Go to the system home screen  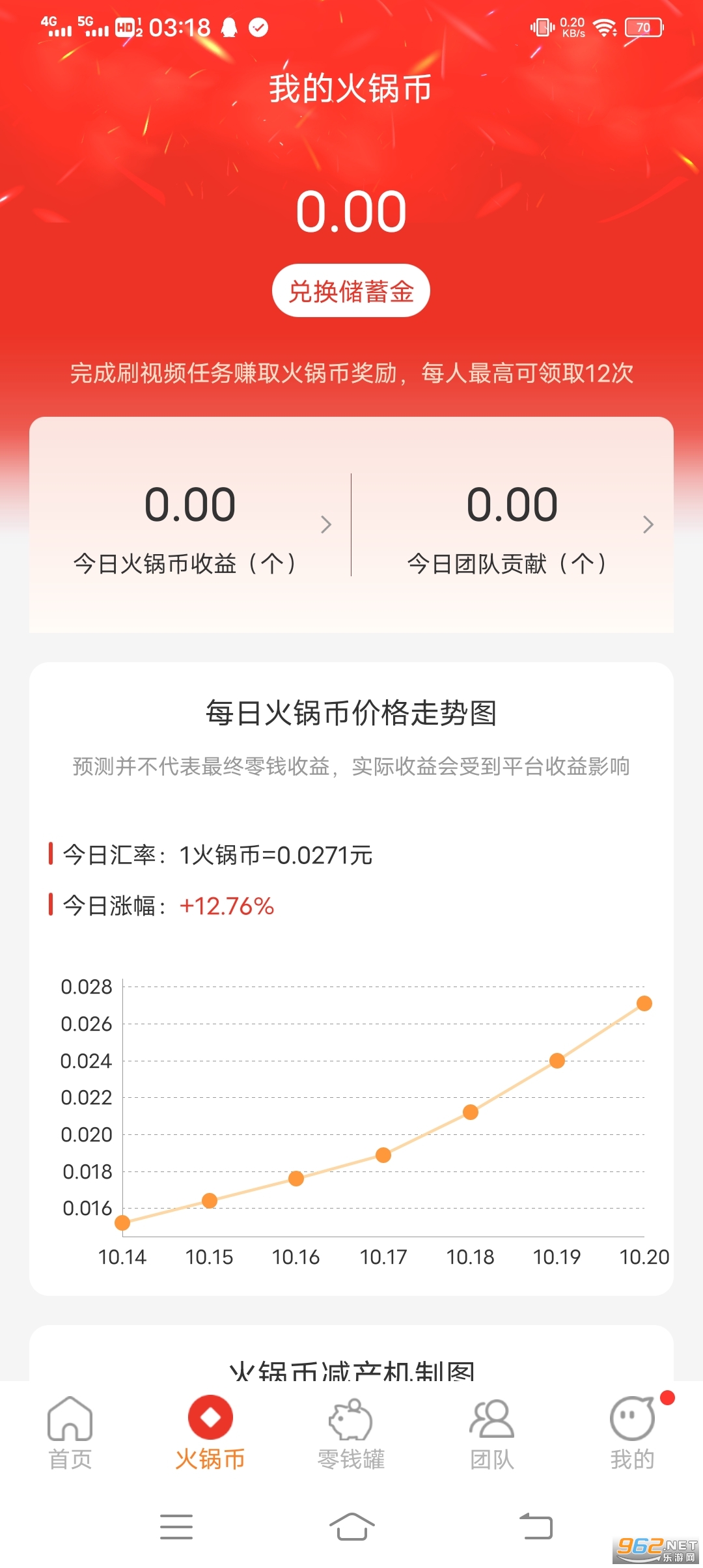pyautogui.click(x=351, y=1526)
